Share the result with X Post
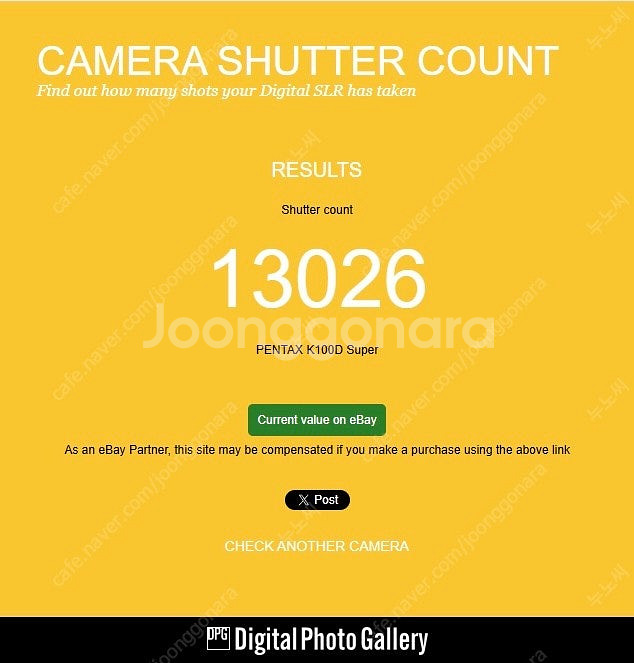 (x=317, y=500)
